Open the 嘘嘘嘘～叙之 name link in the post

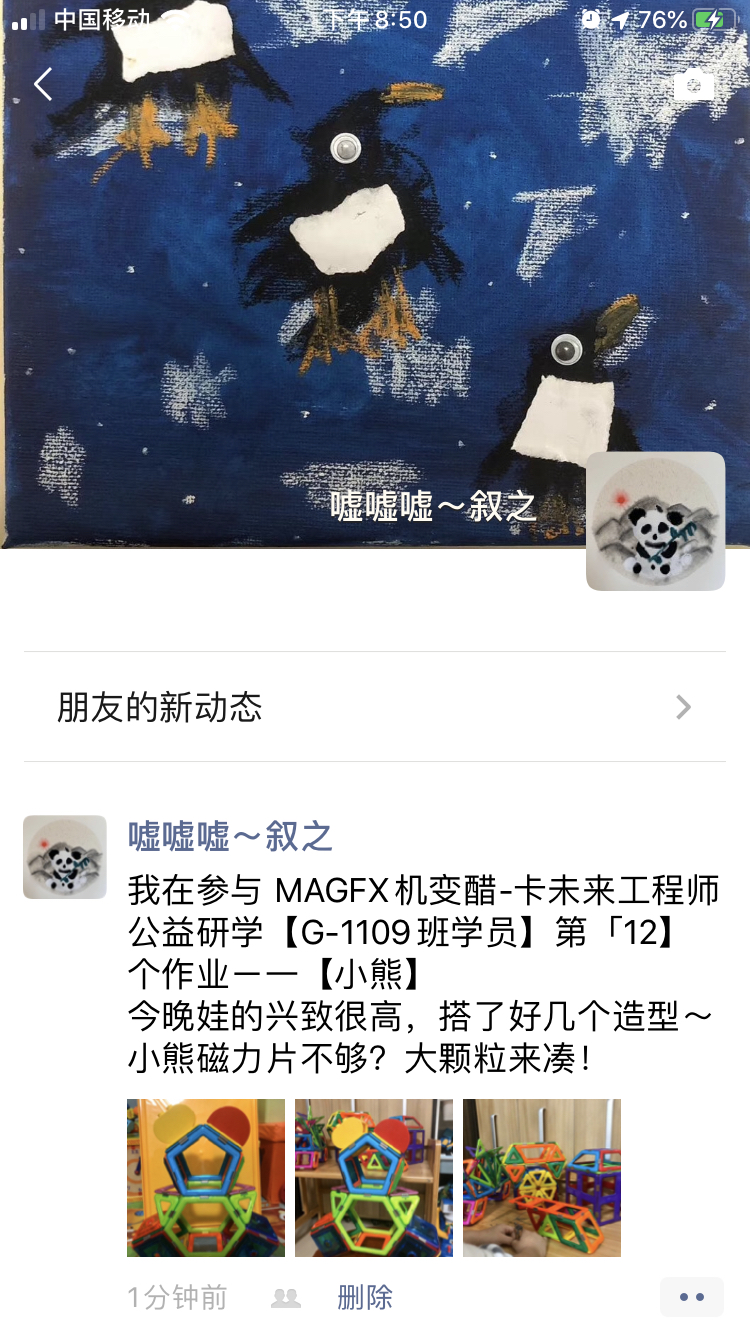point(230,836)
